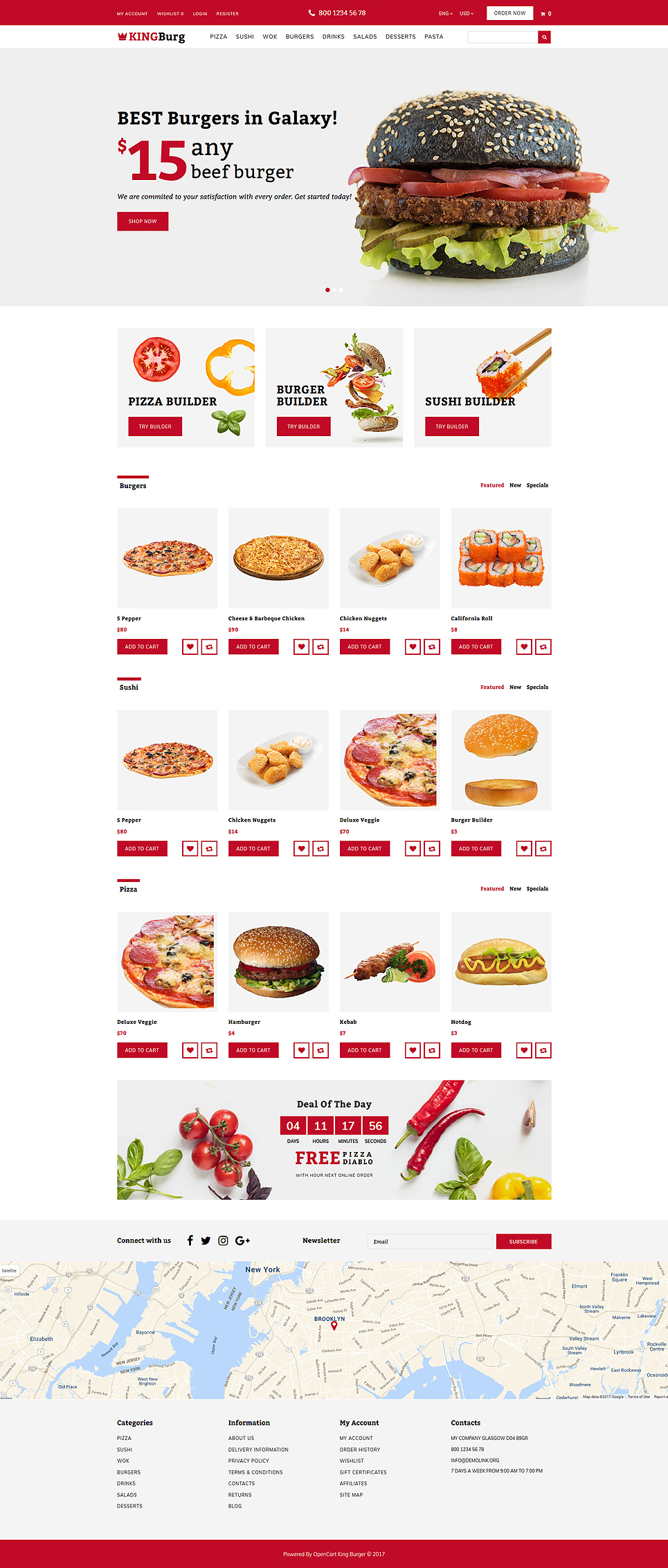
Task: Compare the Kebab product
Action: pos(431,1050)
